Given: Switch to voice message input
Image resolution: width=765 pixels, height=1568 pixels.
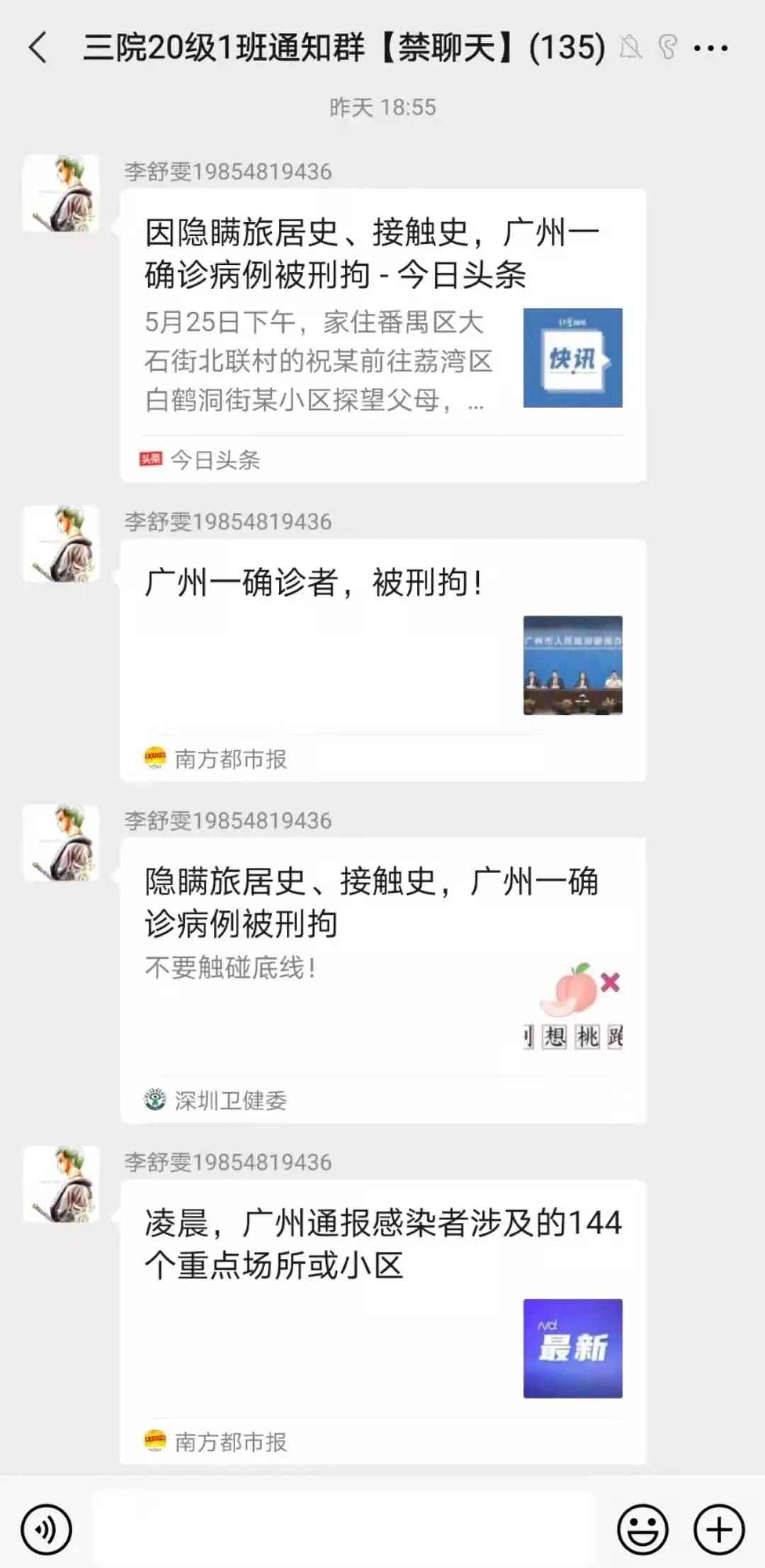Looking at the screenshot, I should (x=46, y=1529).
